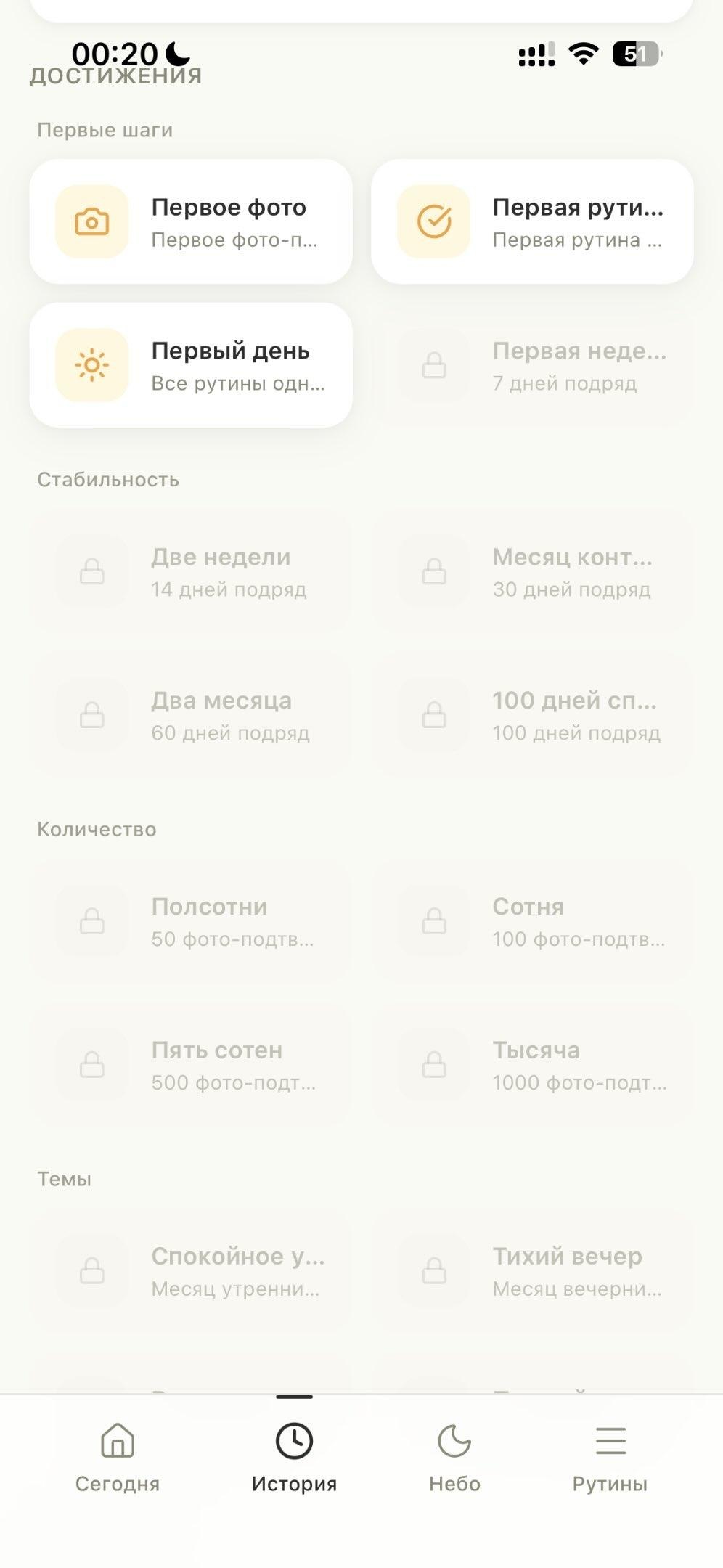Open the locked 100 дней achievement
The width and height of the screenshot is (723, 1568).
point(532,715)
